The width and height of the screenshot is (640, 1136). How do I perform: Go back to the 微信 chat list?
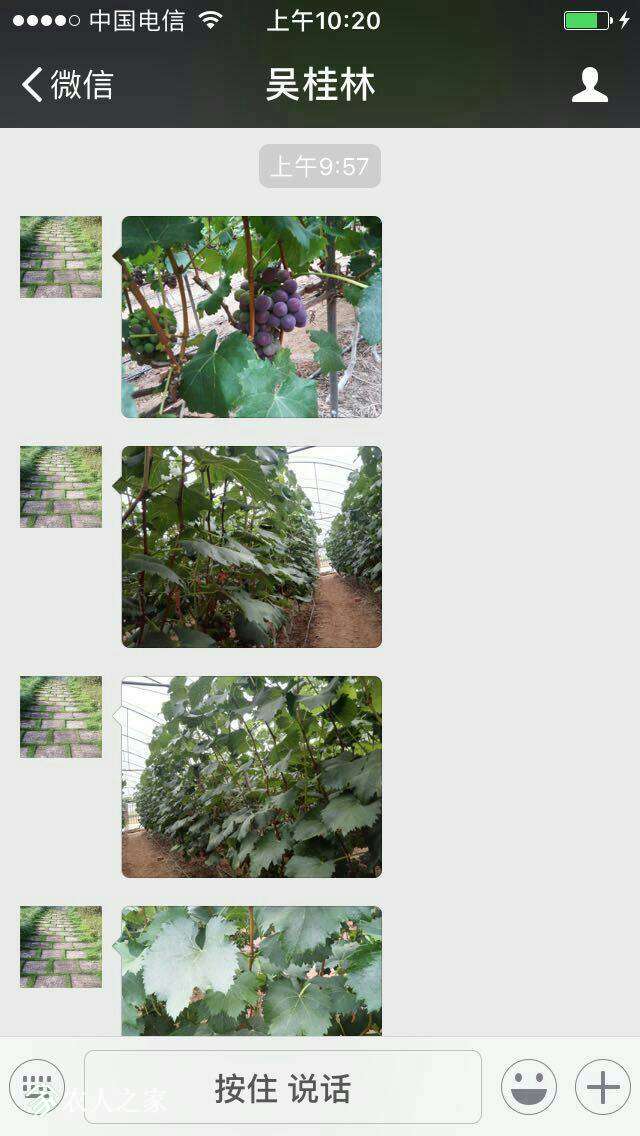click(x=67, y=85)
